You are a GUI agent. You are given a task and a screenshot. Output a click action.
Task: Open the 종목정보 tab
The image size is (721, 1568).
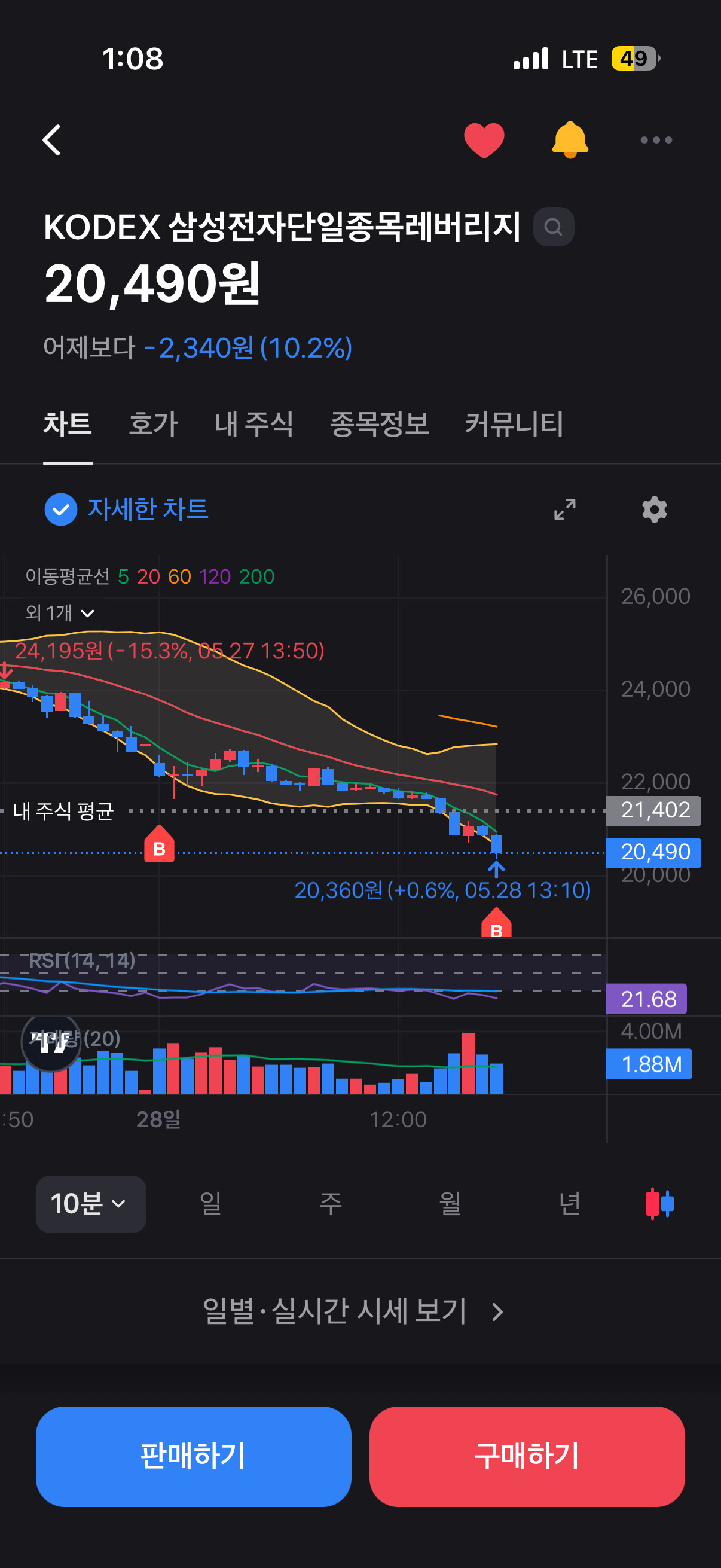pyautogui.click(x=379, y=423)
